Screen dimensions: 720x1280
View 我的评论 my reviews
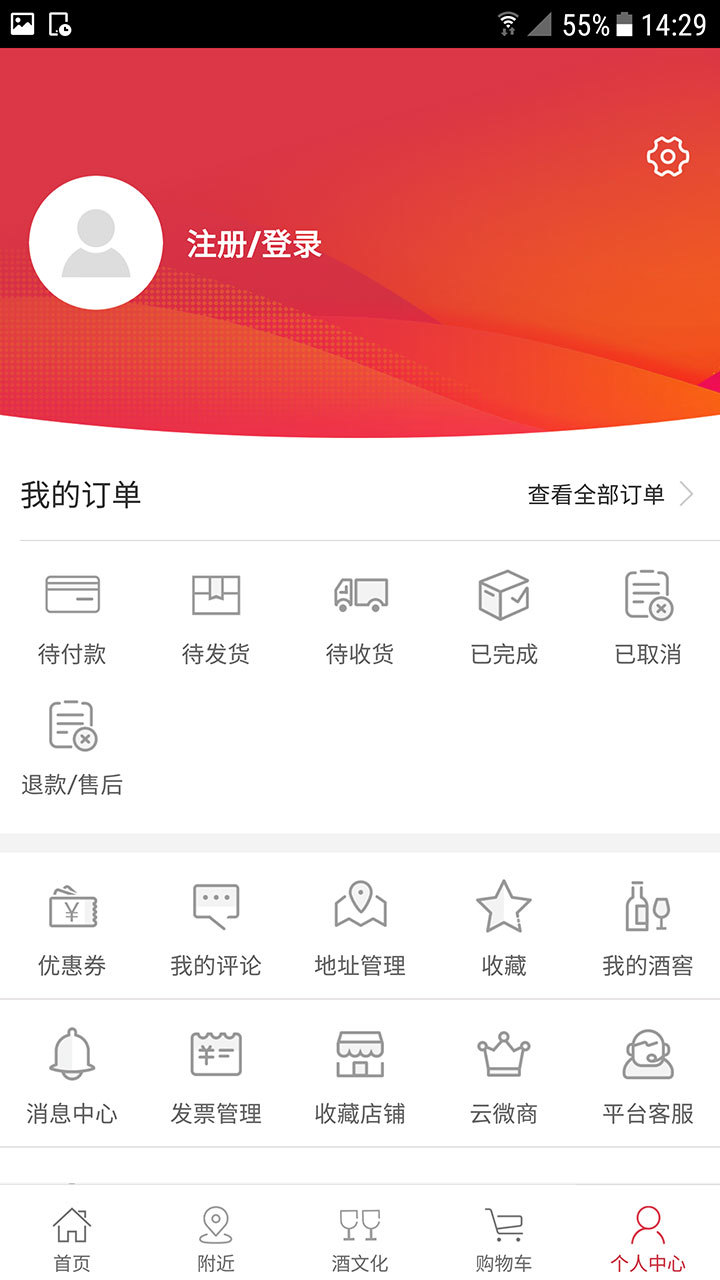[x=216, y=927]
